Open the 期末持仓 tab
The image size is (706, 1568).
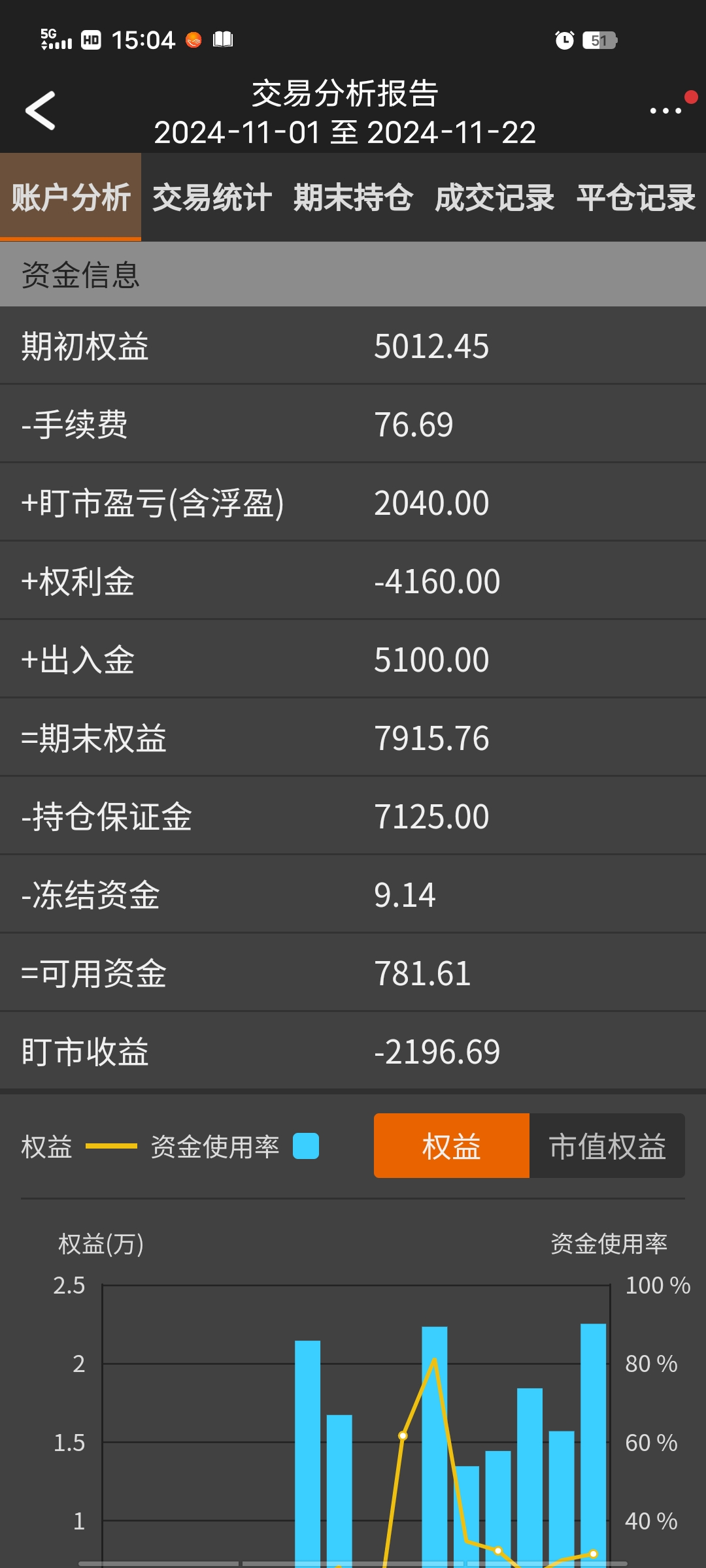[x=353, y=197]
